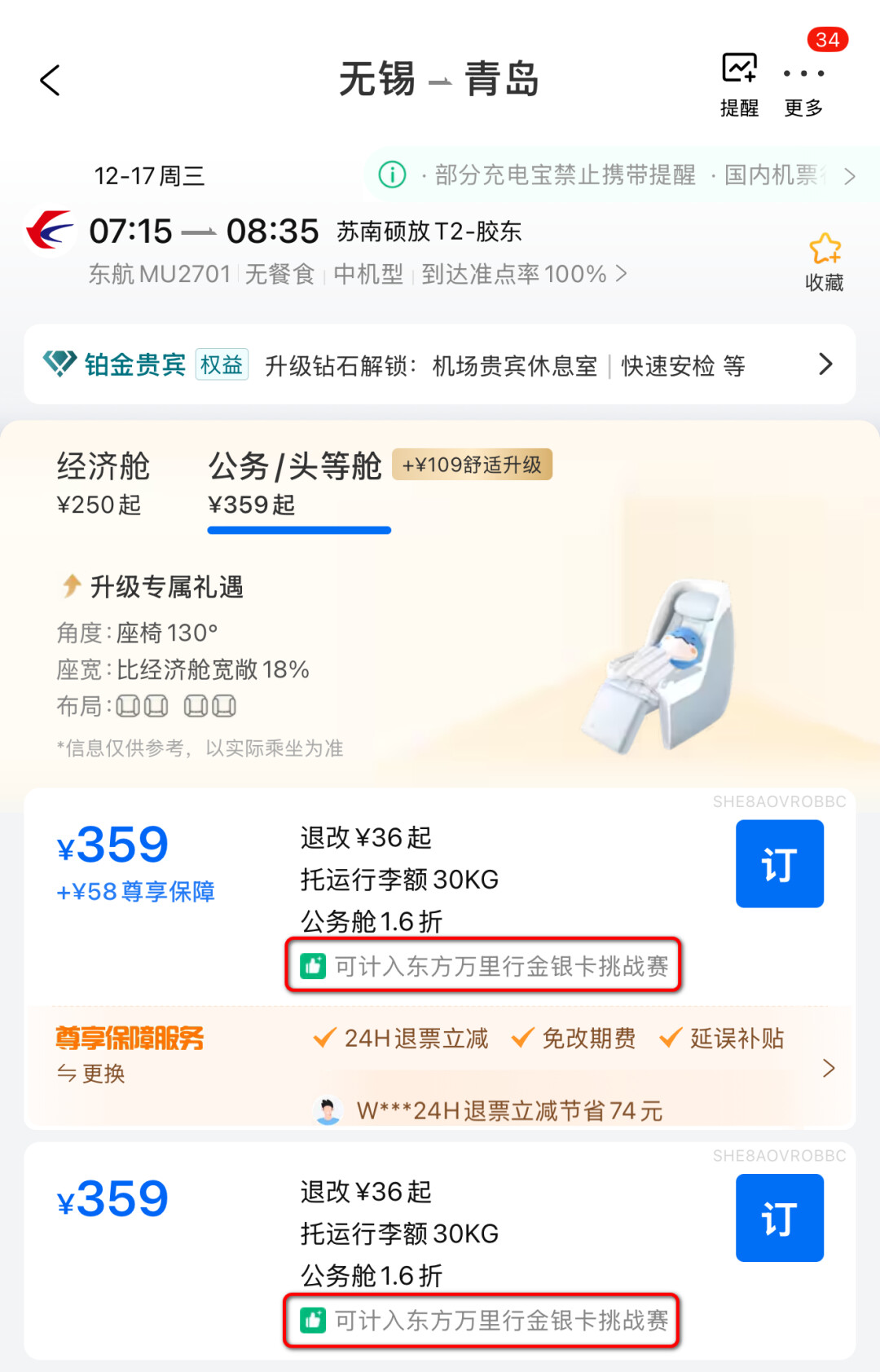The image size is (880, 1372).
Task: Open 铂金贵宾 权益 banner
Action: 440,364
